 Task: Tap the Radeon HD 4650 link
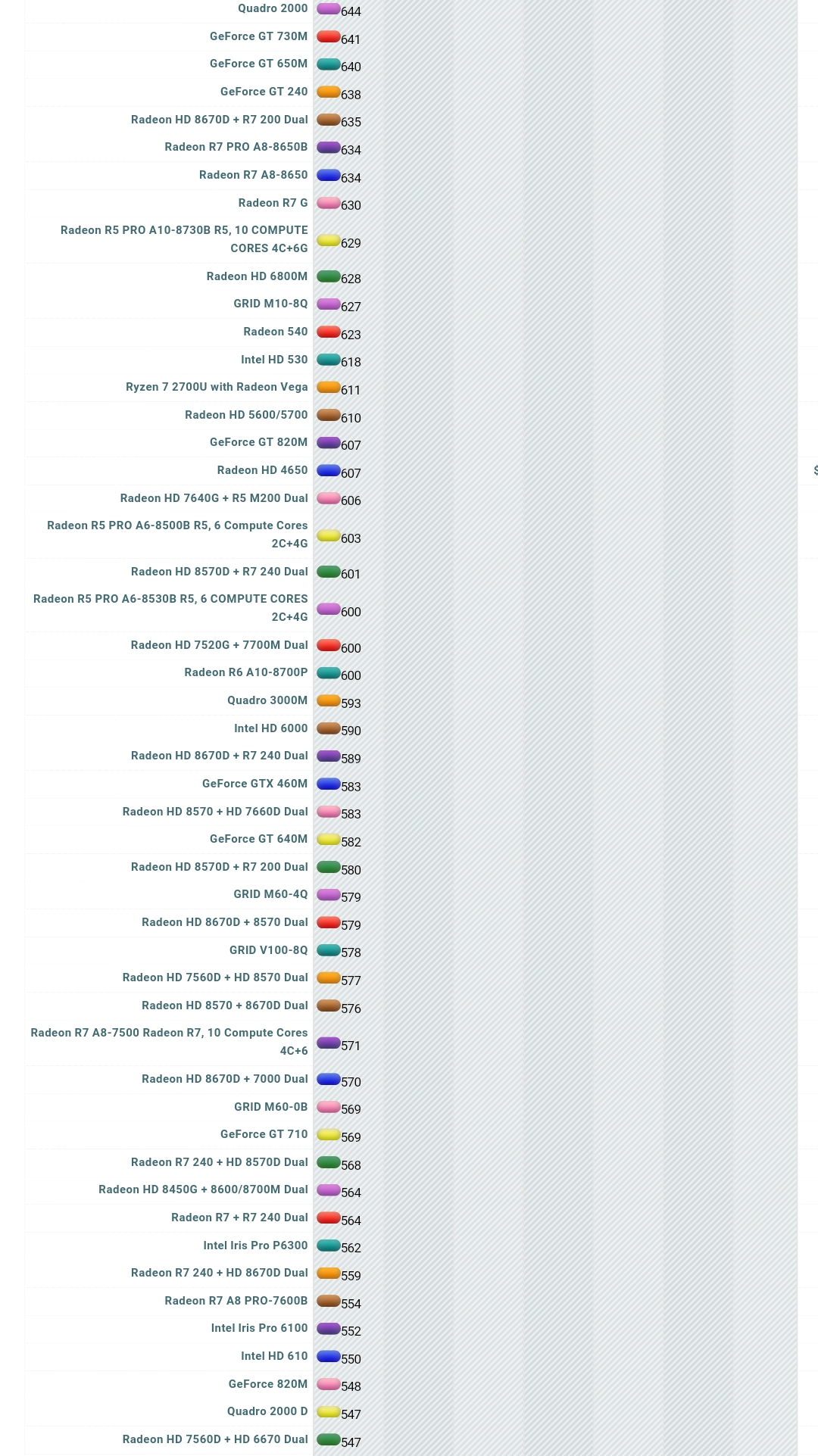[262, 470]
